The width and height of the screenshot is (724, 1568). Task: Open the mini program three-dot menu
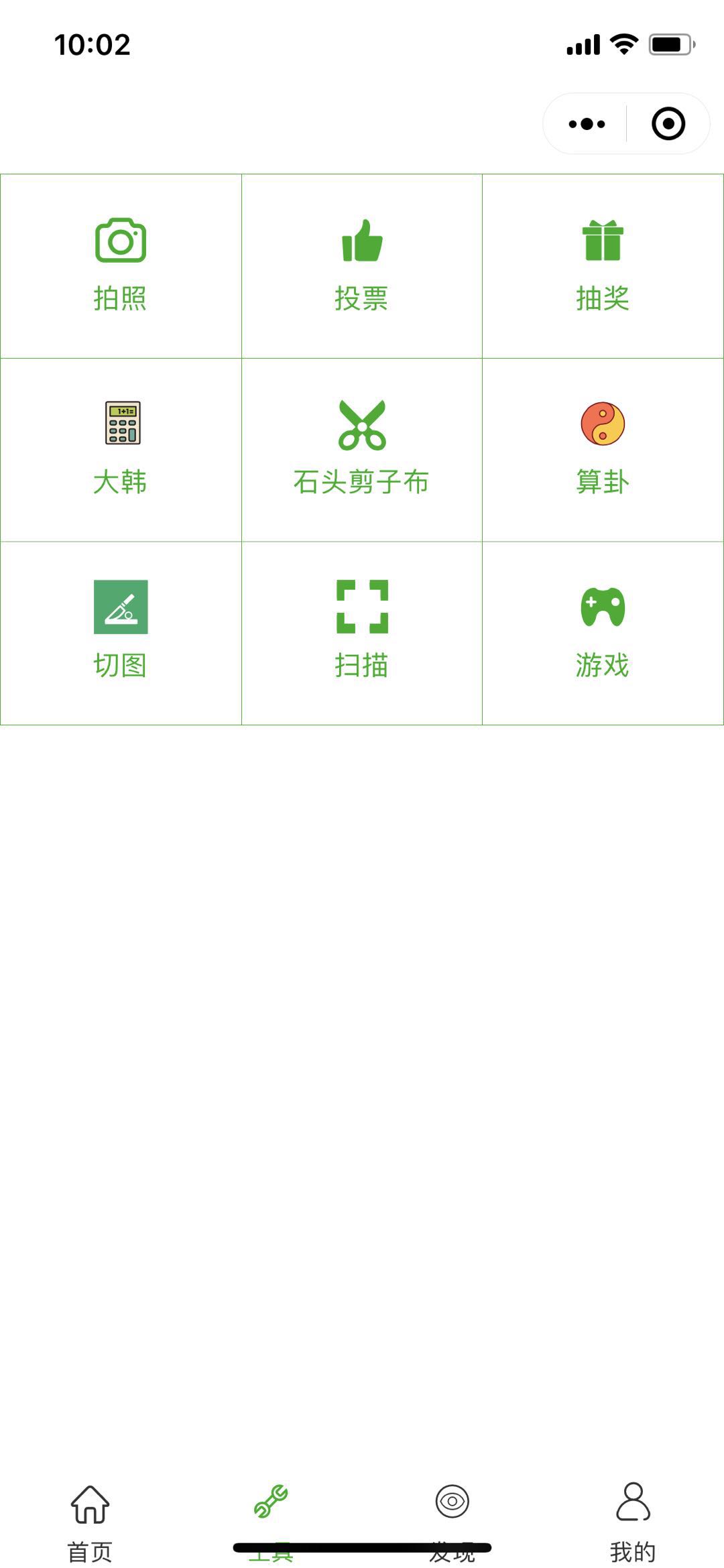(587, 124)
